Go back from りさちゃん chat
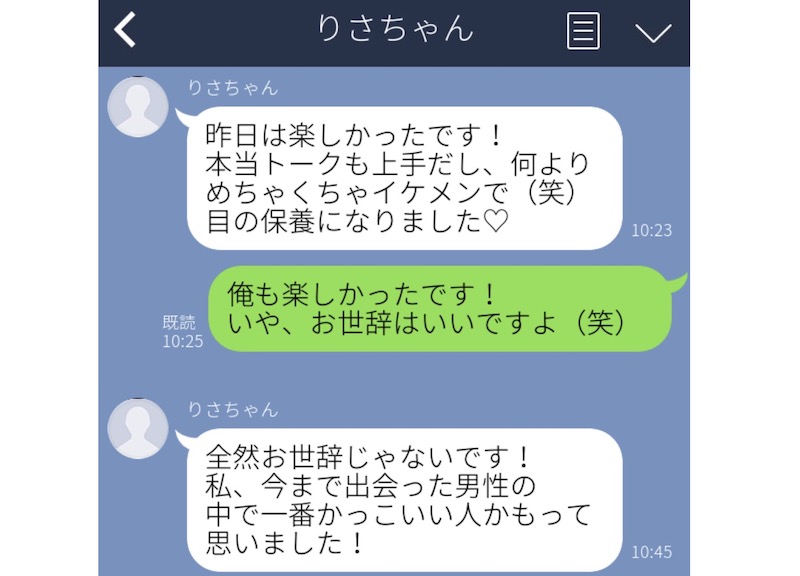The width and height of the screenshot is (800, 576). [x=125, y=31]
